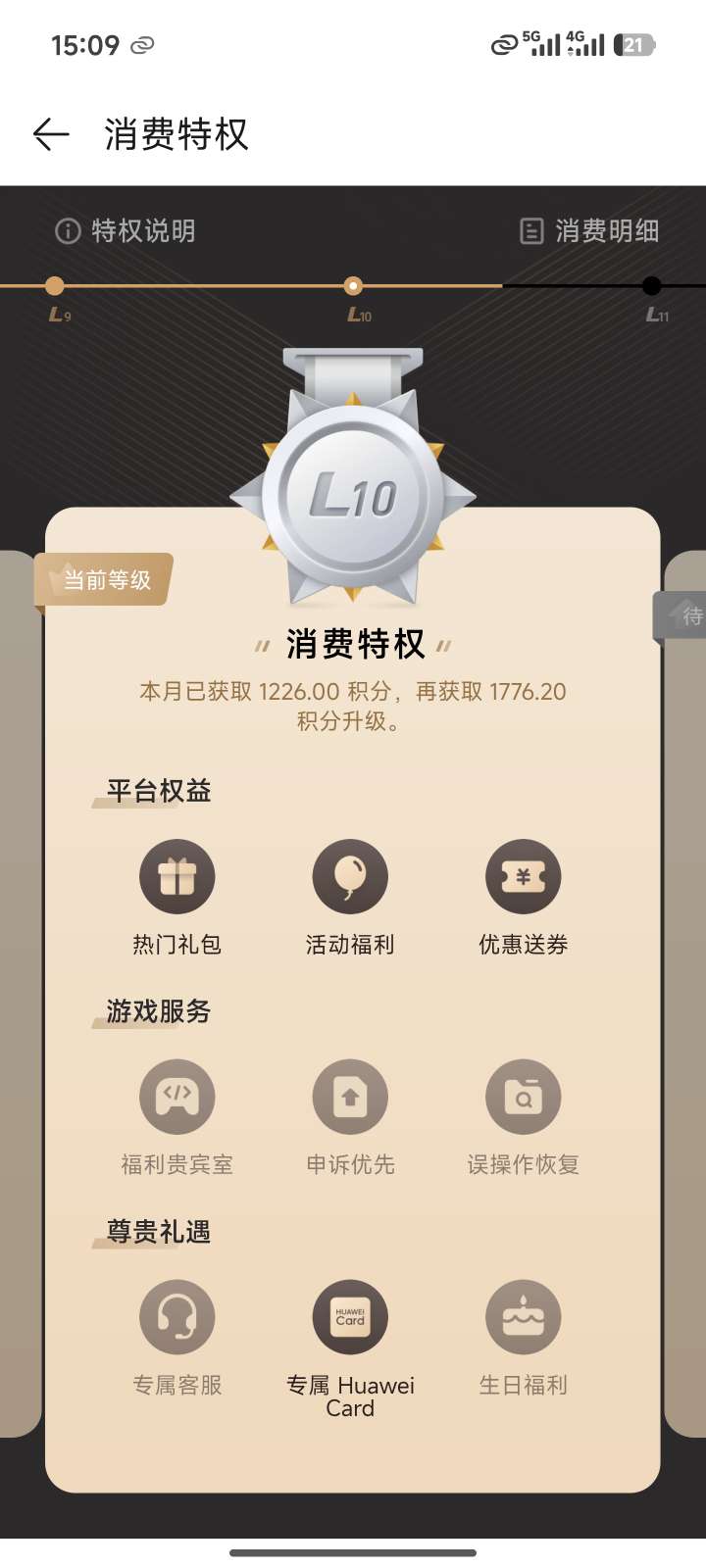Open 误操作恢复 service

click(523, 1098)
